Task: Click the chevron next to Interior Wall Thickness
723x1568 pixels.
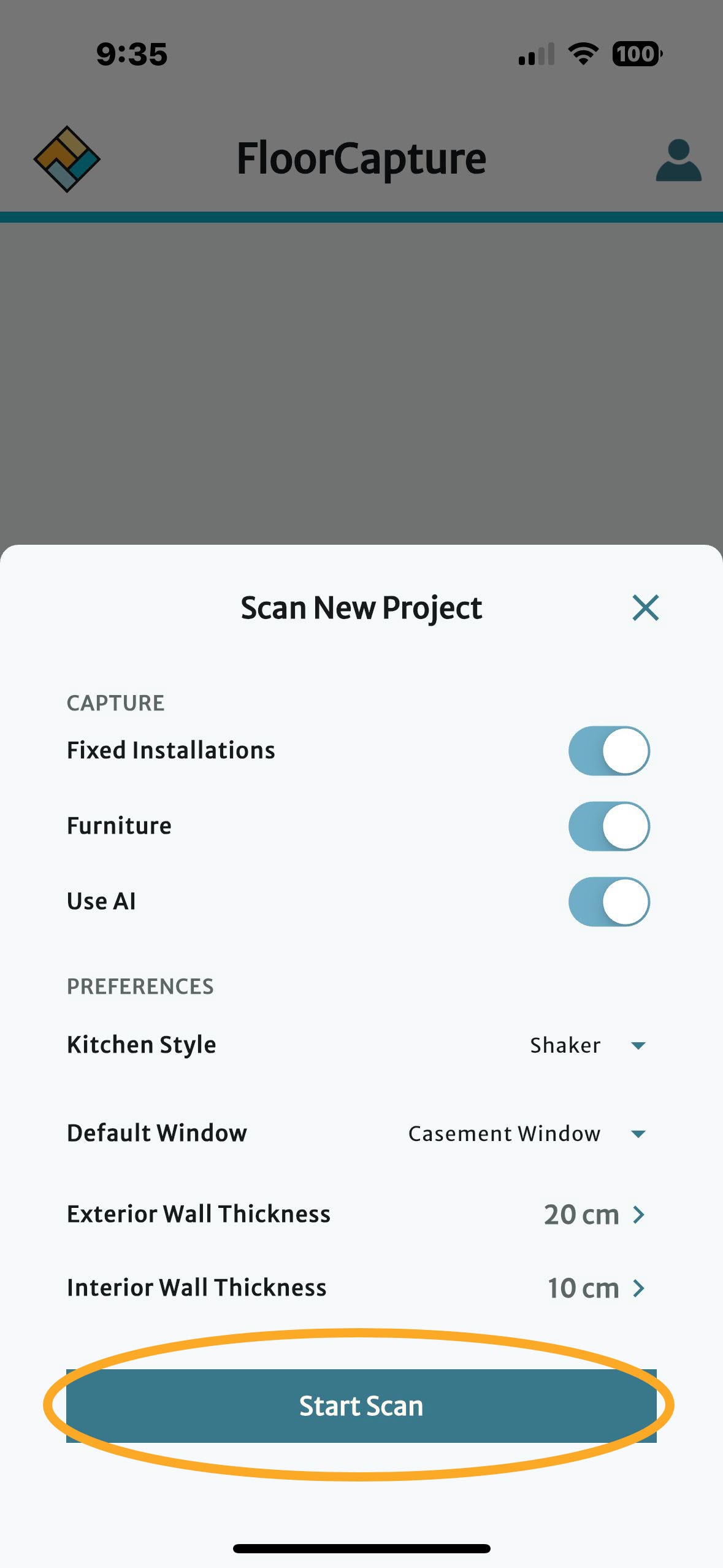Action: pos(638,1288)
